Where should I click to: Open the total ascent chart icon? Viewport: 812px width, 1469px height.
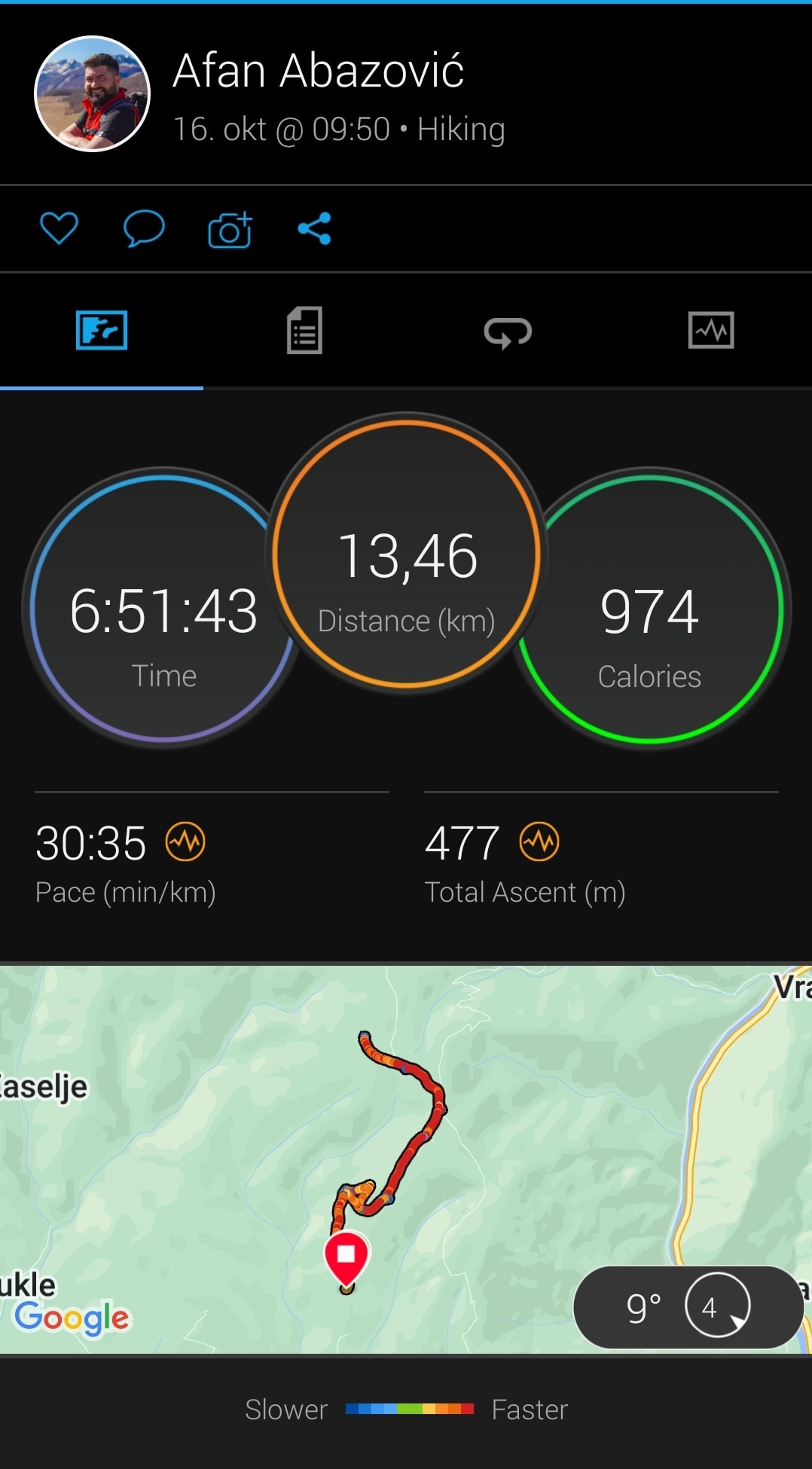(539, 841)
